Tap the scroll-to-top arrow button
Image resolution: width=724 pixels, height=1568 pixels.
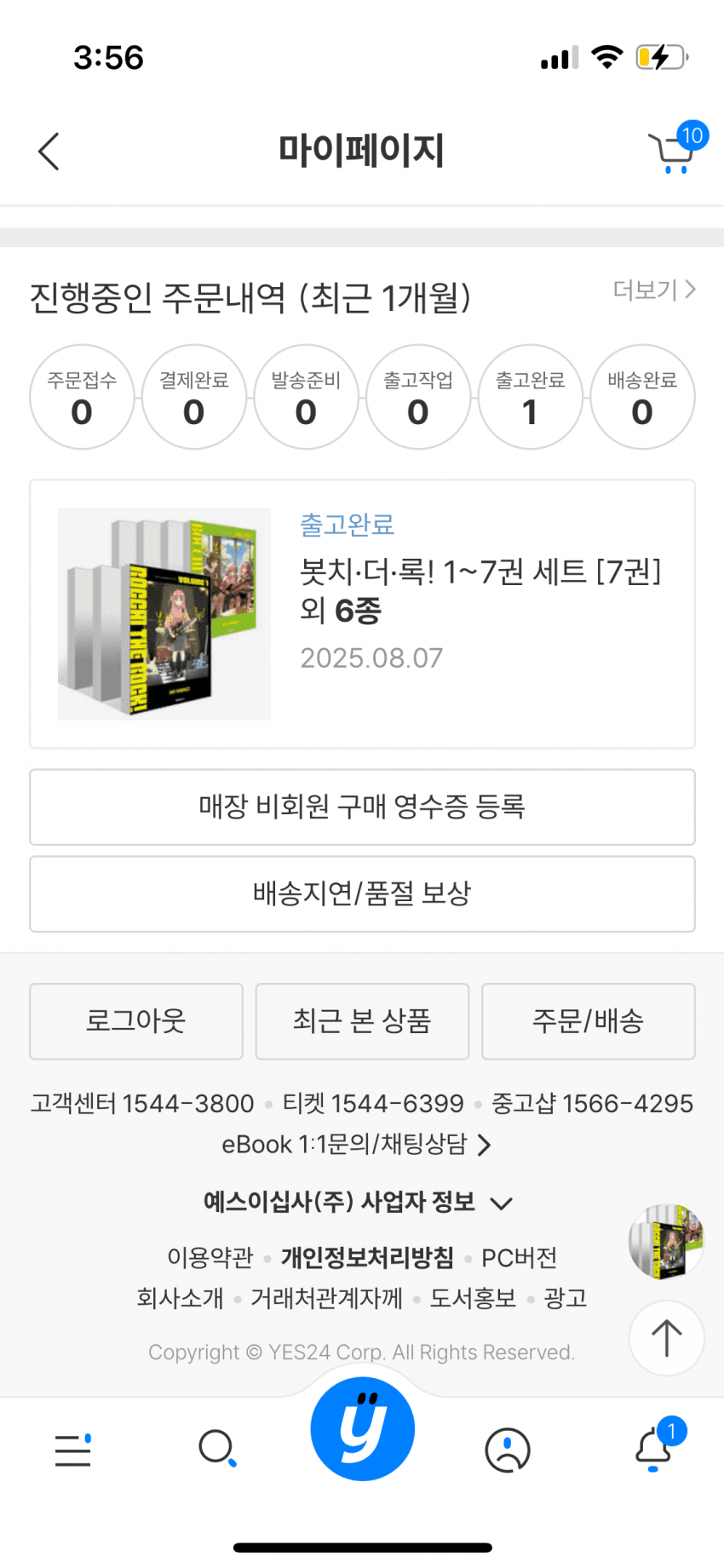[666, 1337]
